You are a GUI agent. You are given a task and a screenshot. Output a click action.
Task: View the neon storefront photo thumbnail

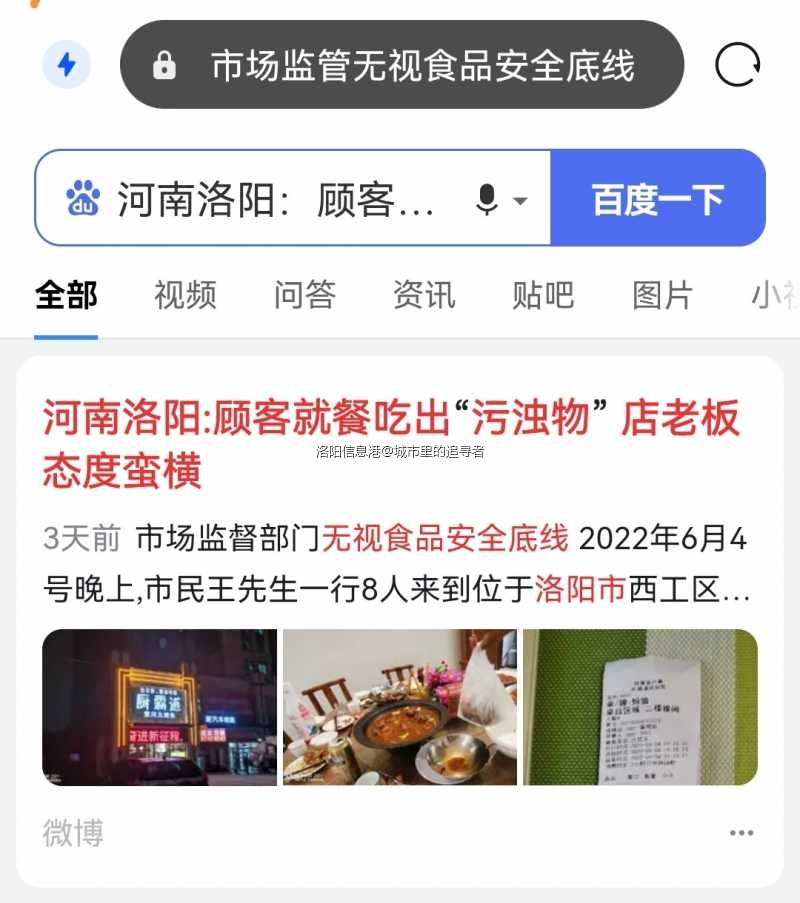pyautogui.click(x=160, y=707)
